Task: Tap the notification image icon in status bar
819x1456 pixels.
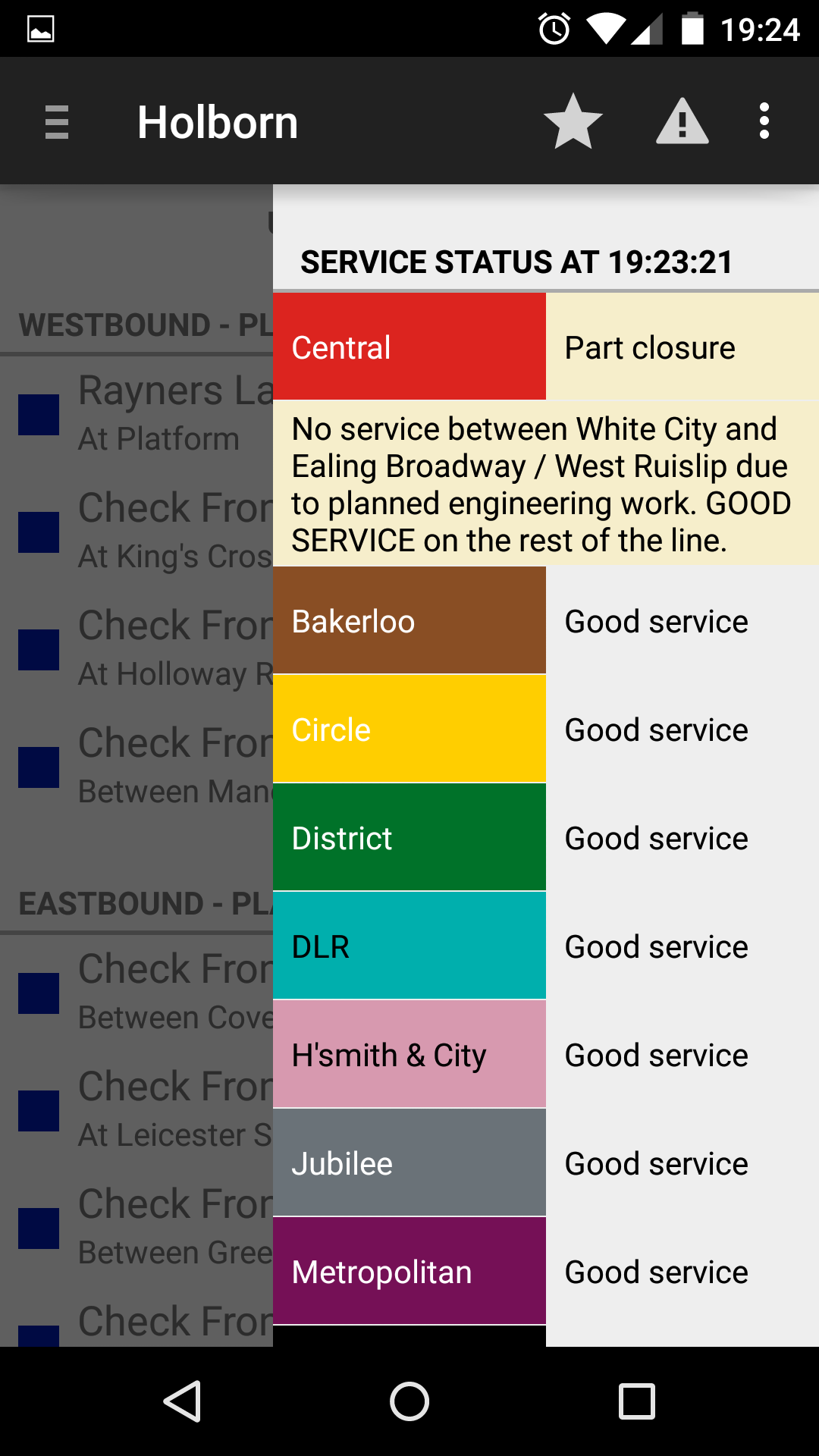Action: 42,28
